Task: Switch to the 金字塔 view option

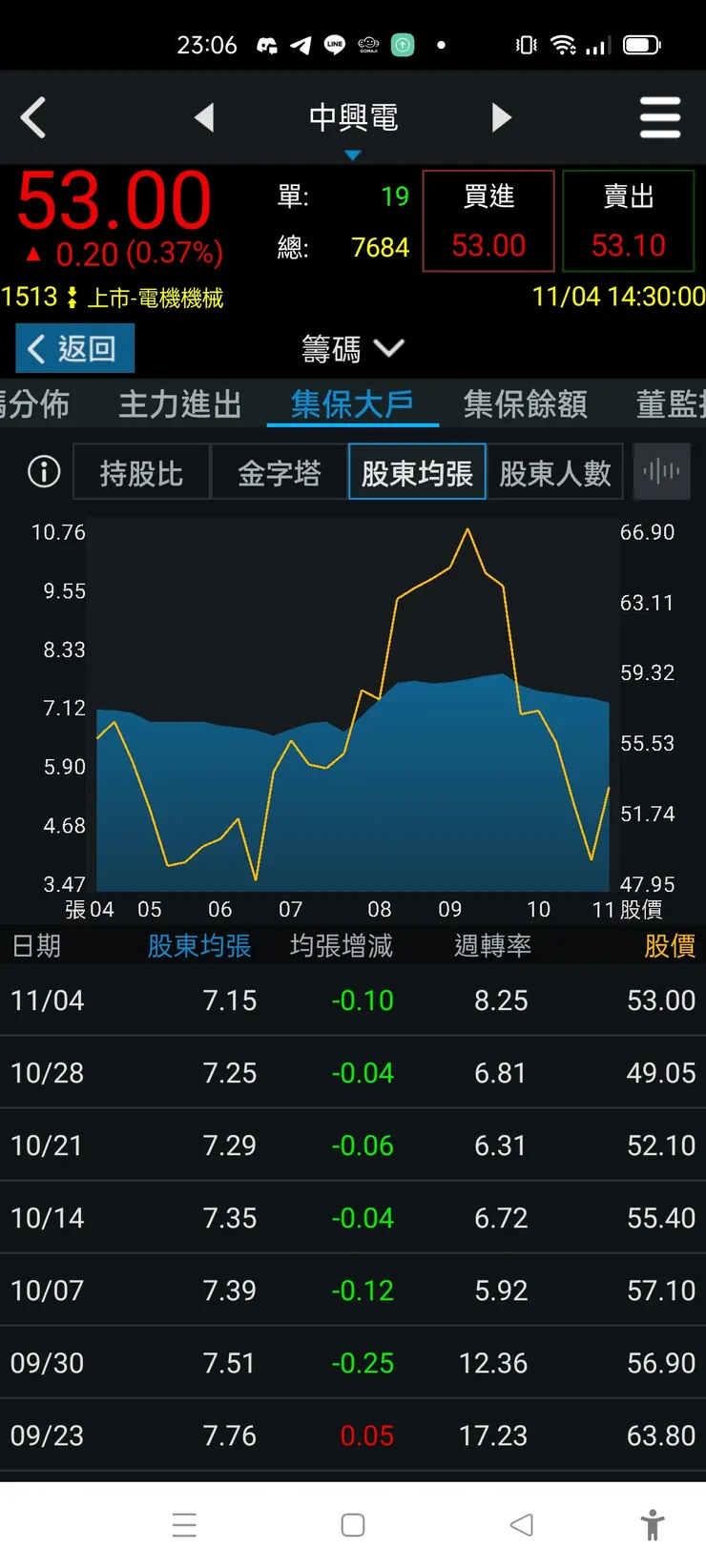Action: point(280,471)
